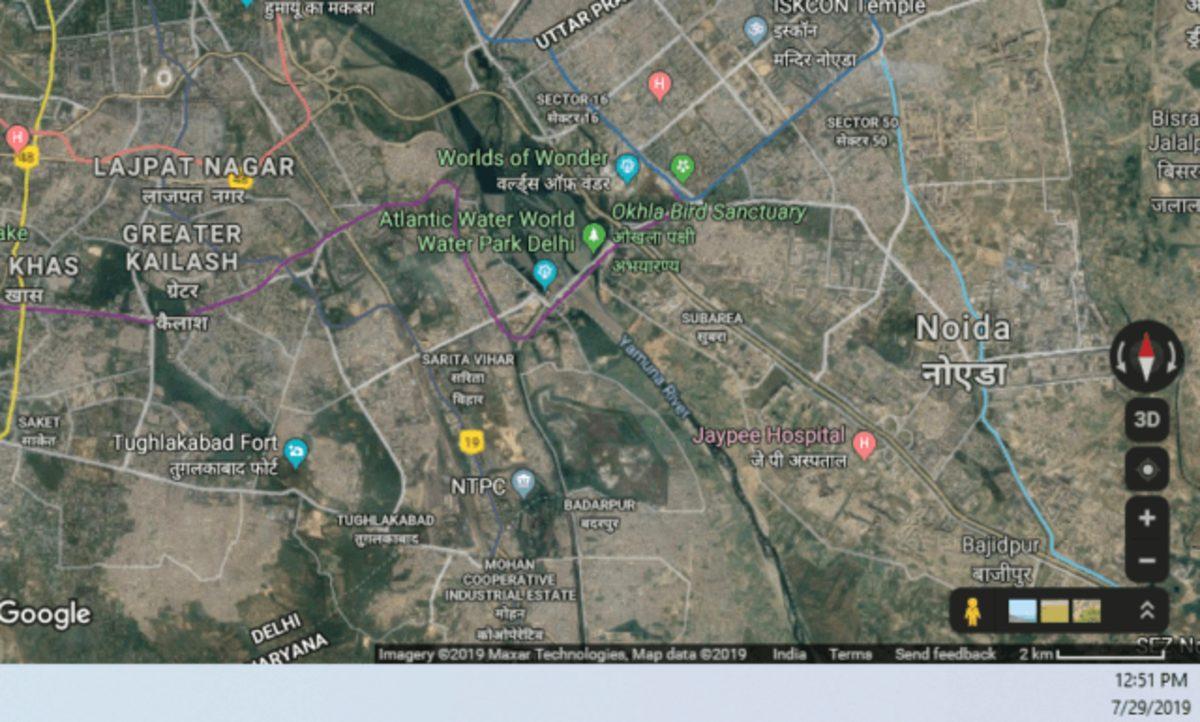The height and width of the screenshot is (722, 1200).
Task: Select the Jaypee Hospital marker
Action: coord(864,444)
